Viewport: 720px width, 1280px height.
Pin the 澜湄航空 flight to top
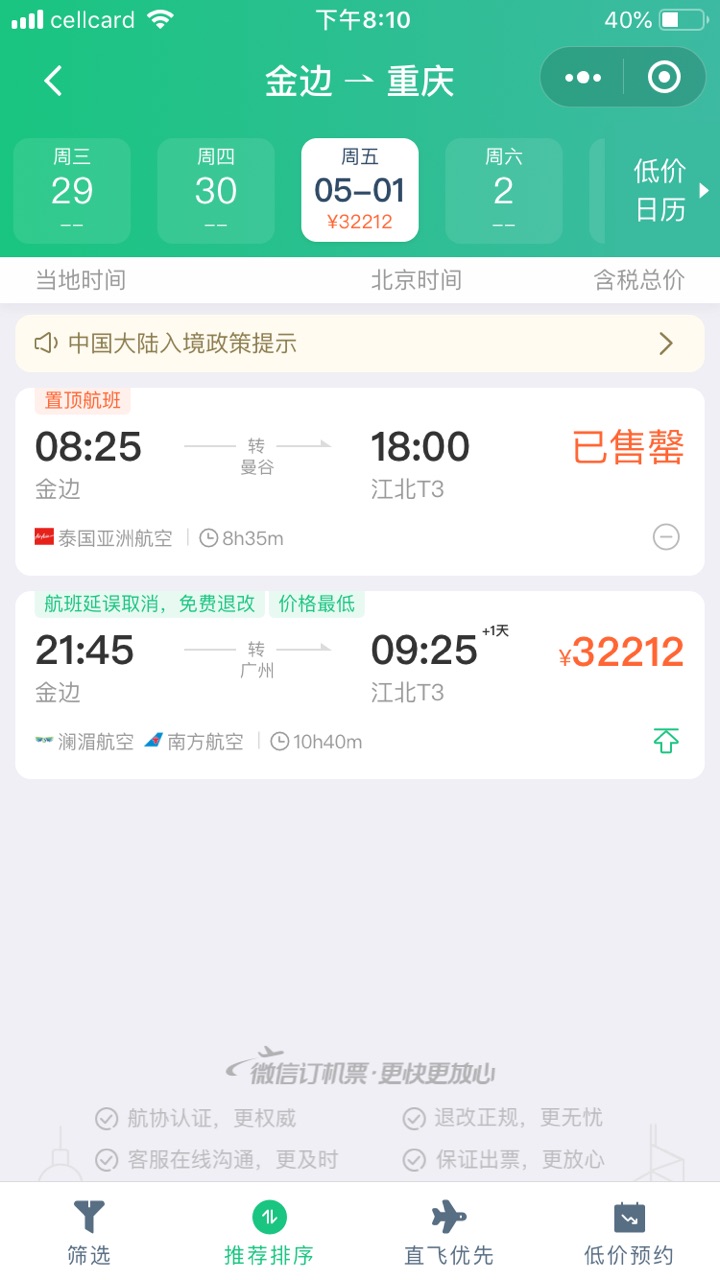click(x=666, y=741)
